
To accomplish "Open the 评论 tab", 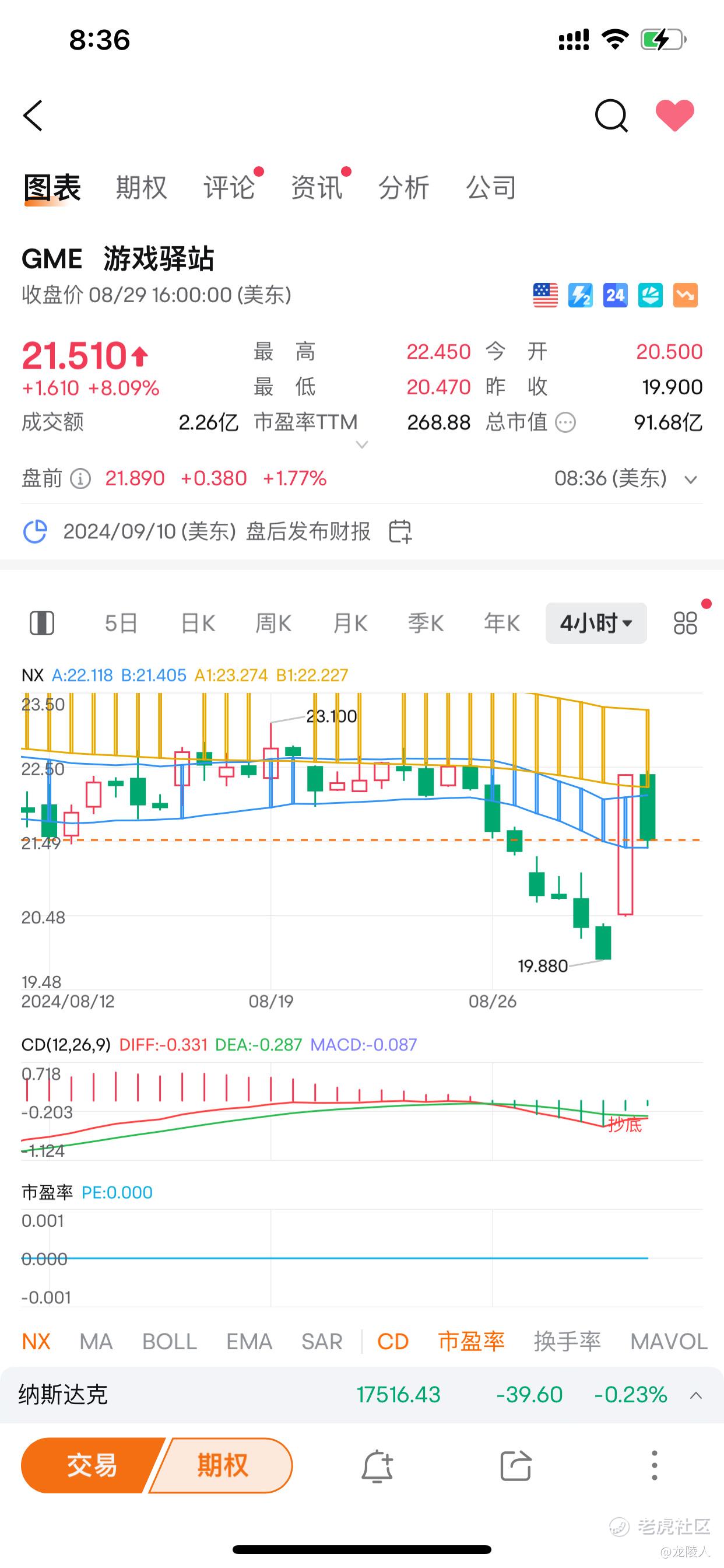I will click(229, 187).
